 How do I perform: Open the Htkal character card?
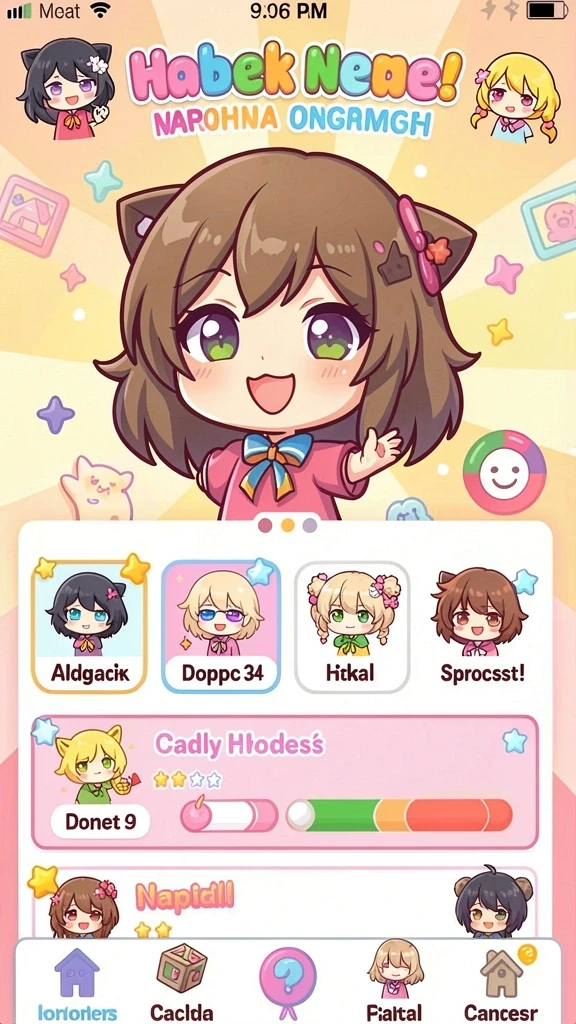pyautogui.click(x=352, y=626)
